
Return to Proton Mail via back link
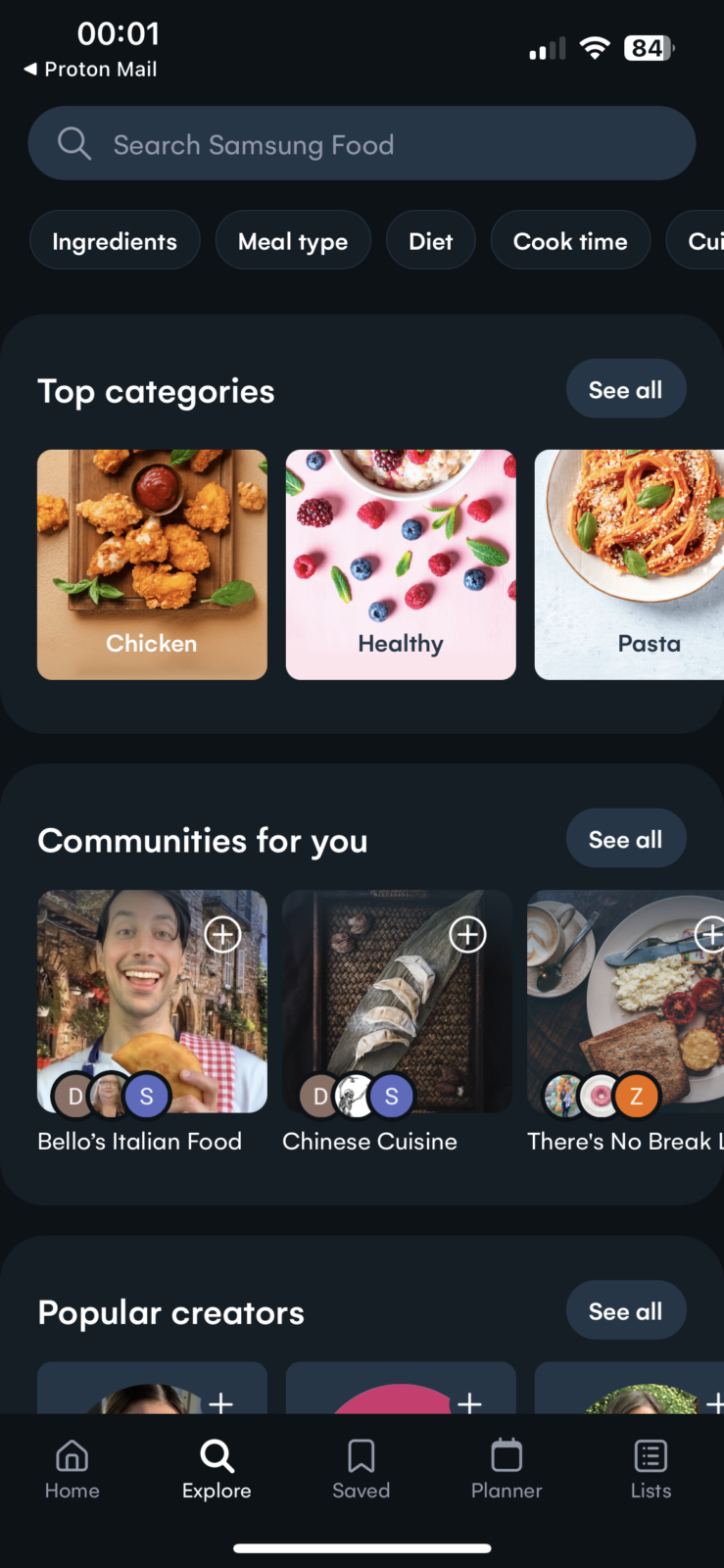[90, 70]
